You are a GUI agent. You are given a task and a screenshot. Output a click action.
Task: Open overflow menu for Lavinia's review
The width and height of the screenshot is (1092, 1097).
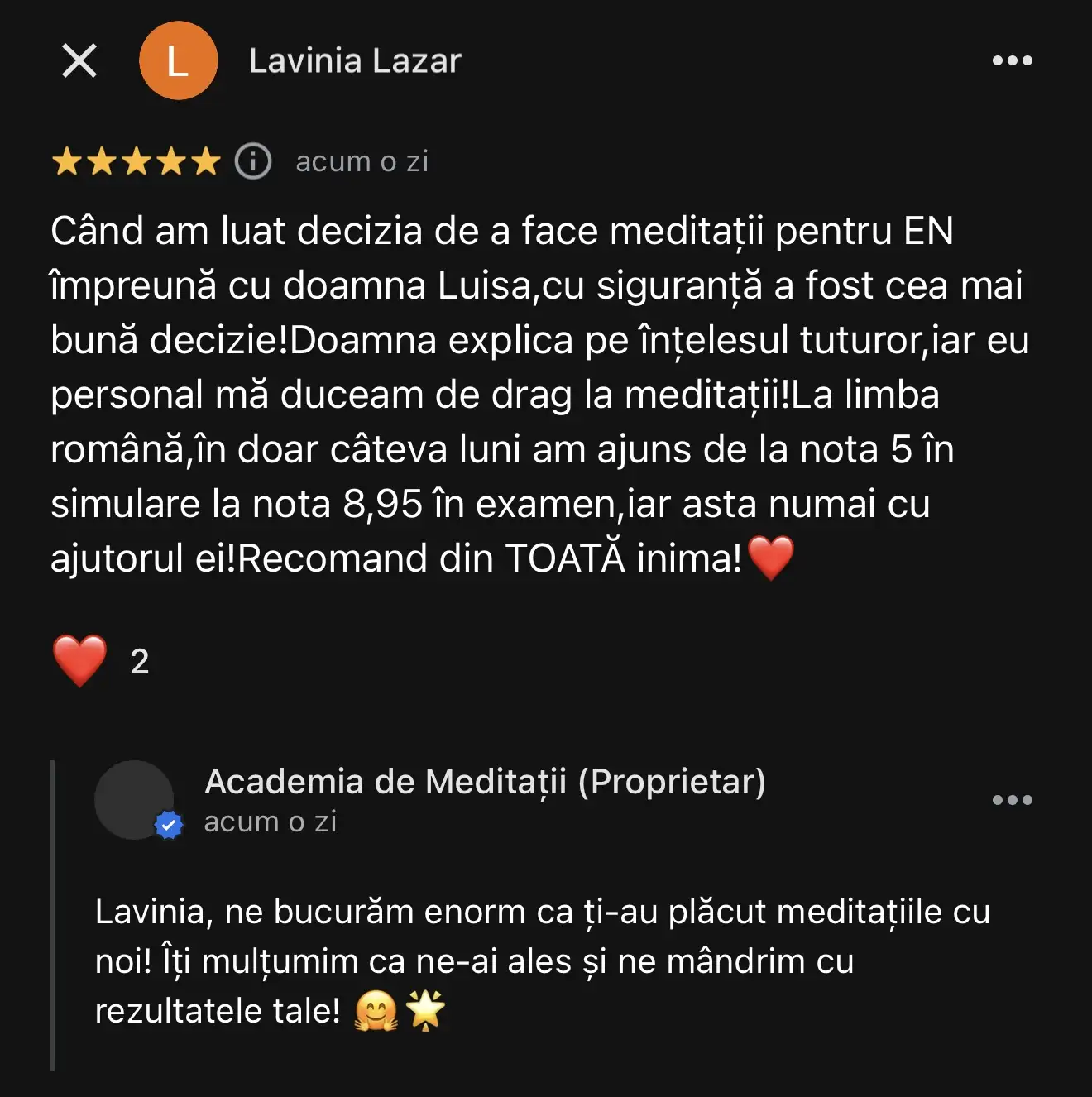[1012, 60]
